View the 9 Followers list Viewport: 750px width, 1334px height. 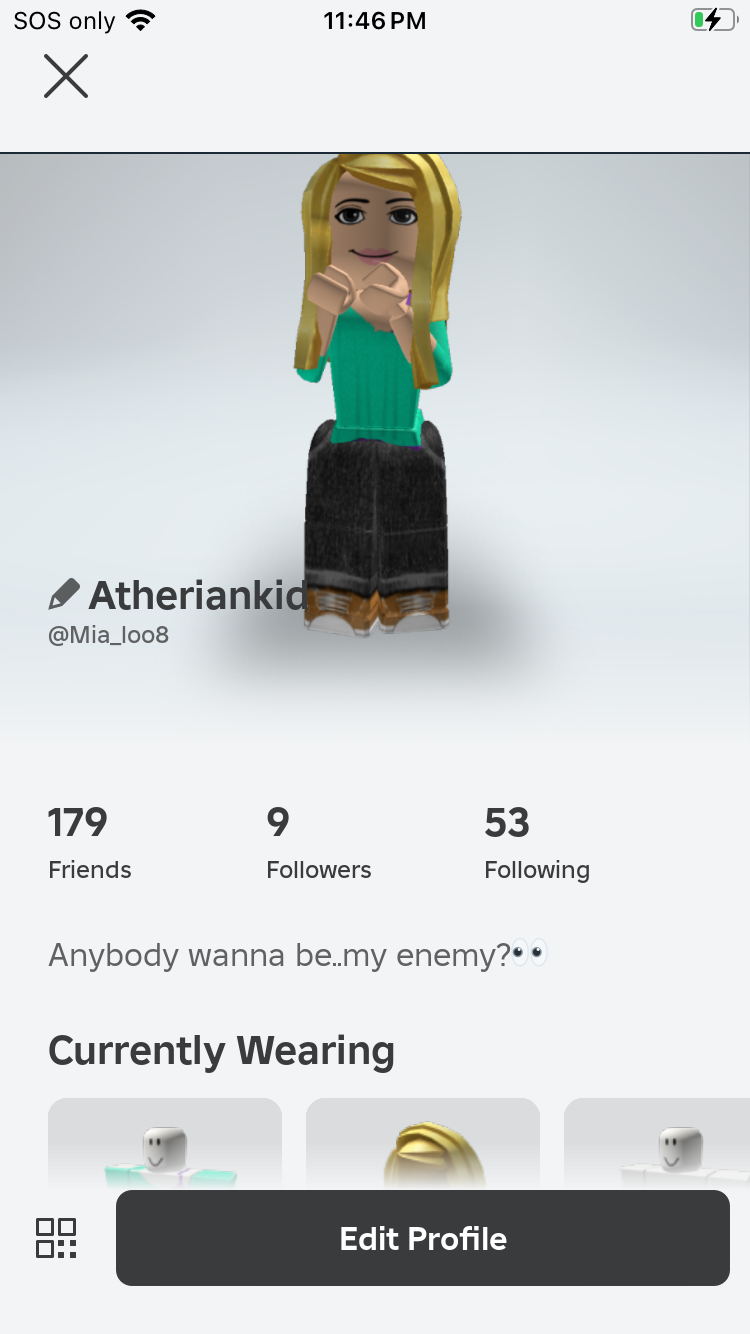coord(318,843)
